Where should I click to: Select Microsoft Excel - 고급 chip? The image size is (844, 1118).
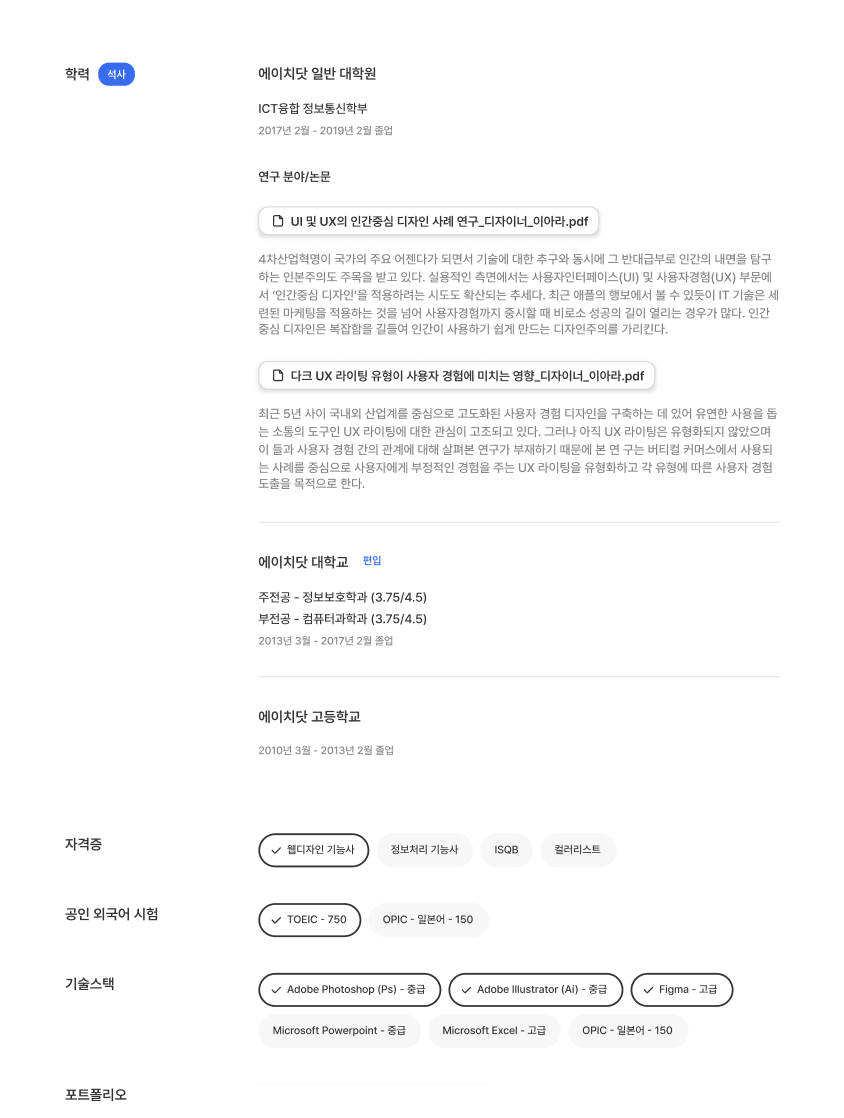[494, 1031]
